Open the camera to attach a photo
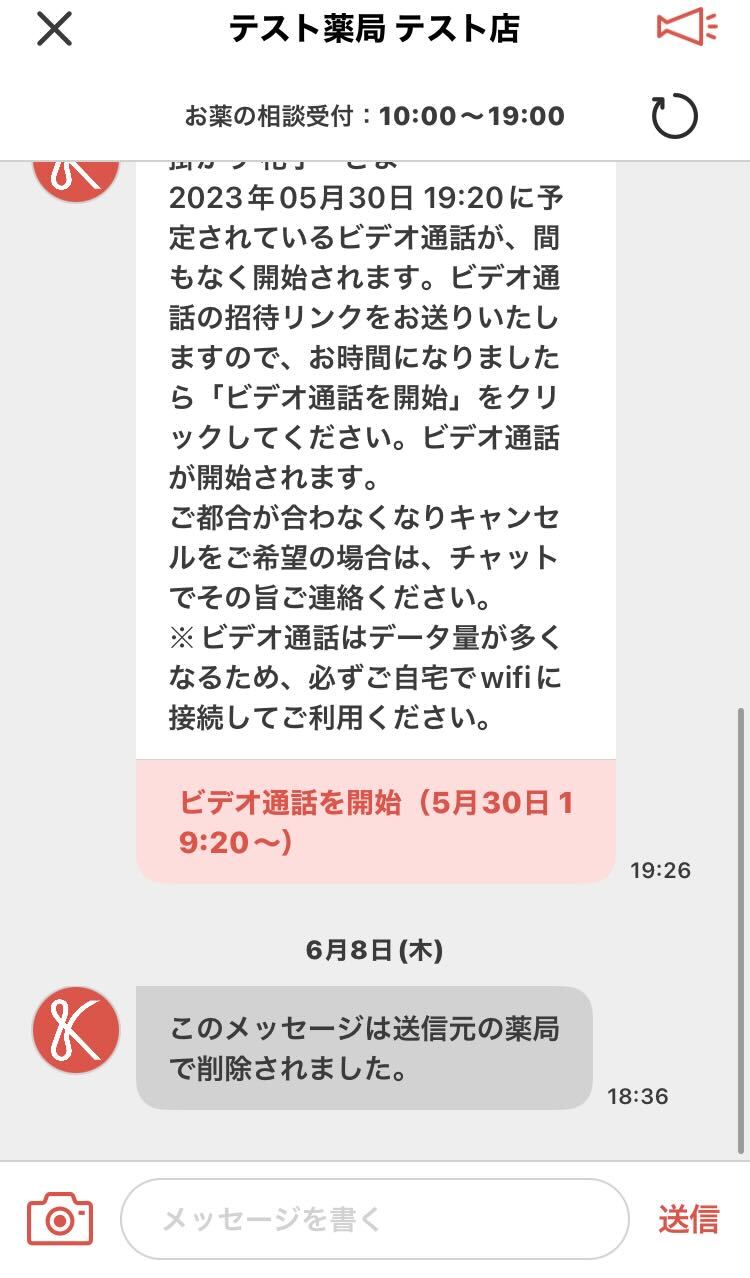 [x=60, y=1219]
